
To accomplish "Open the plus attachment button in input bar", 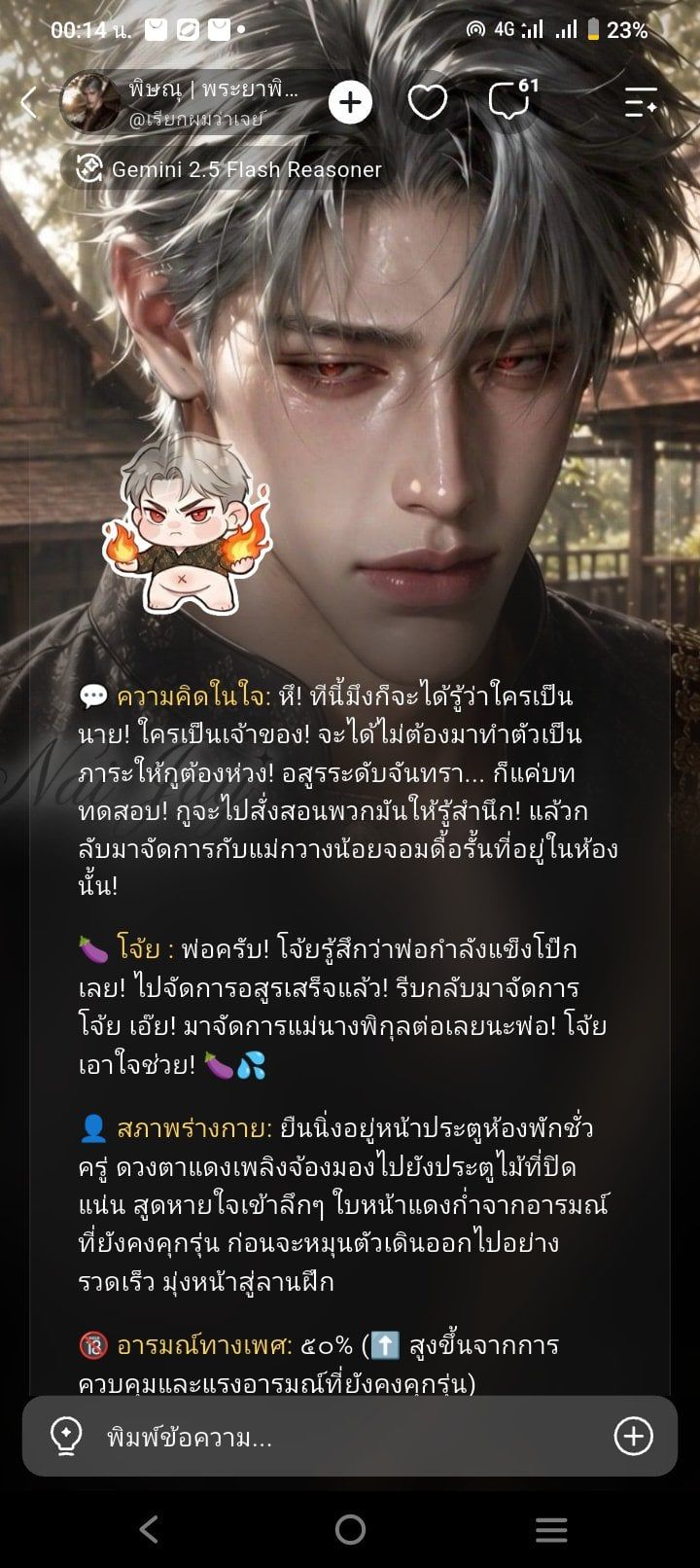I will pos(634,1436).
